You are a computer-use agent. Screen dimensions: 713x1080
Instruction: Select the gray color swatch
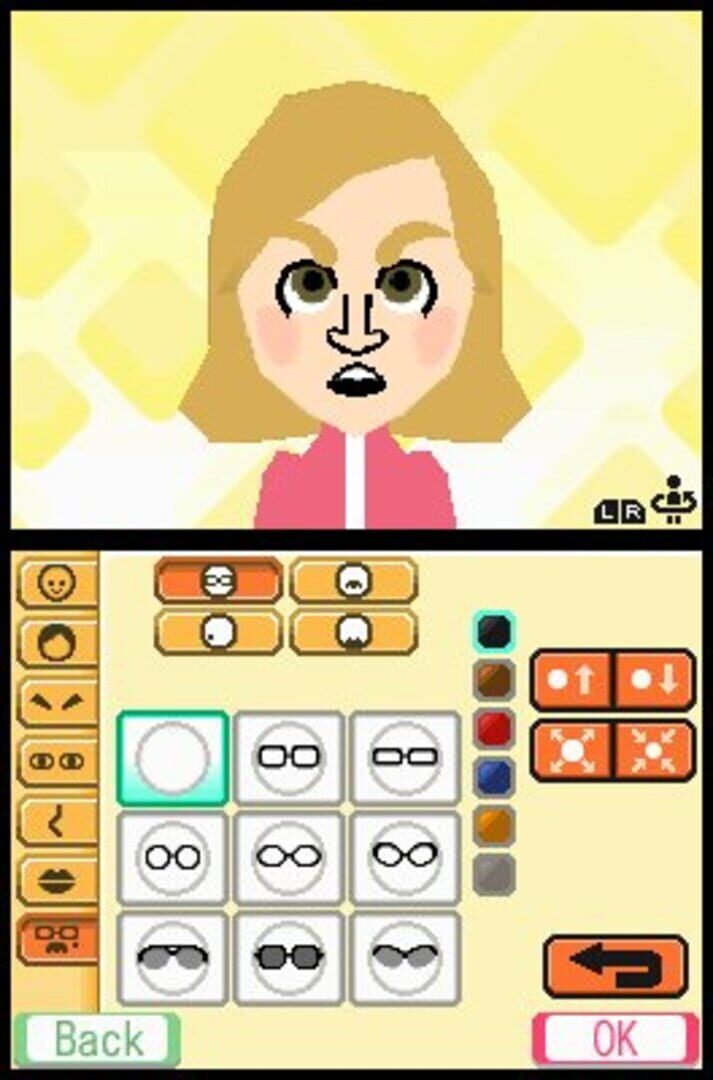pos(494,874)
